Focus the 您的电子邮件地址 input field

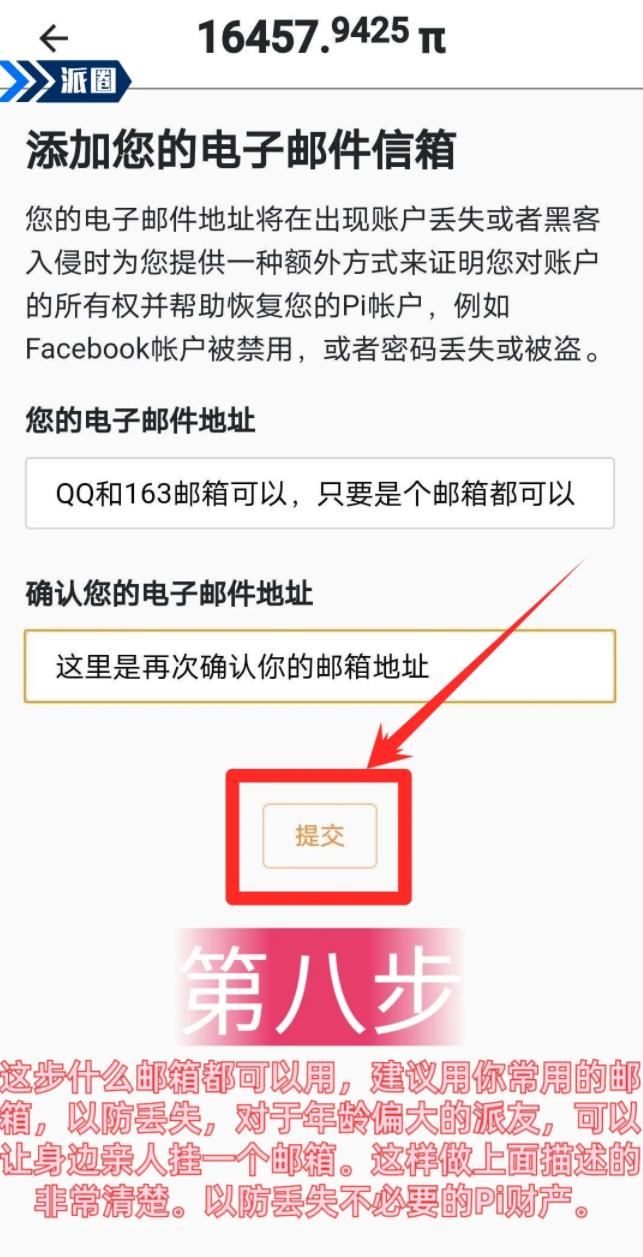coord(319,493)
